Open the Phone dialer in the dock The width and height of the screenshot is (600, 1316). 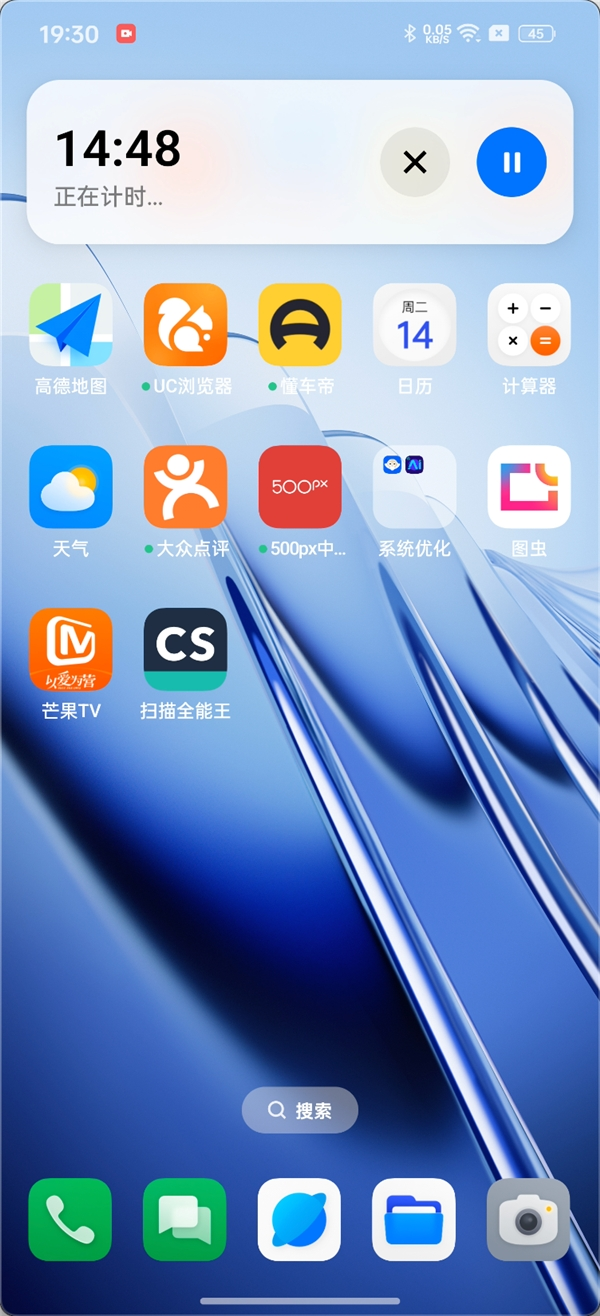[70, 1219]
